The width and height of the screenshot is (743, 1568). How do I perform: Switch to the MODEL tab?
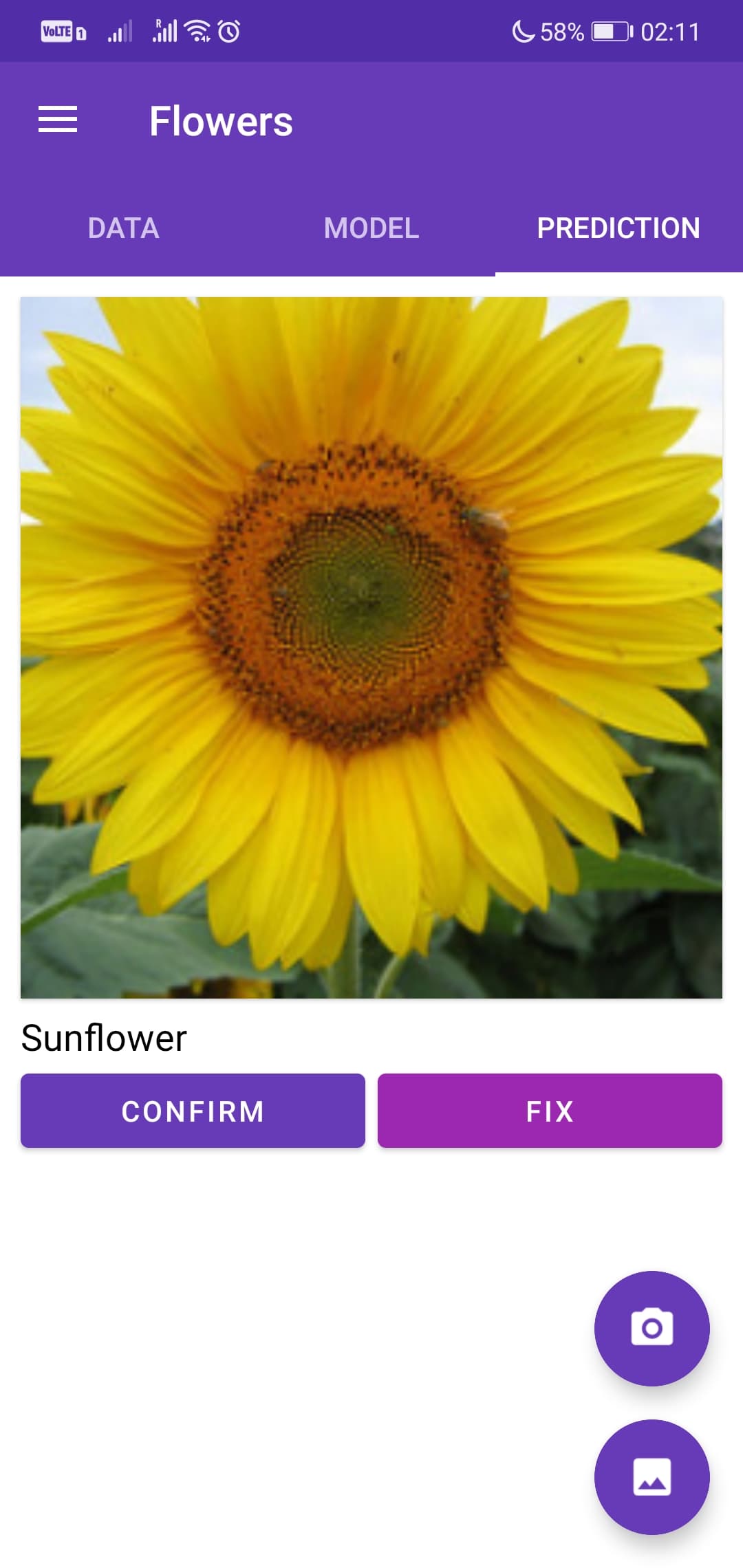(x=371, y=228)
